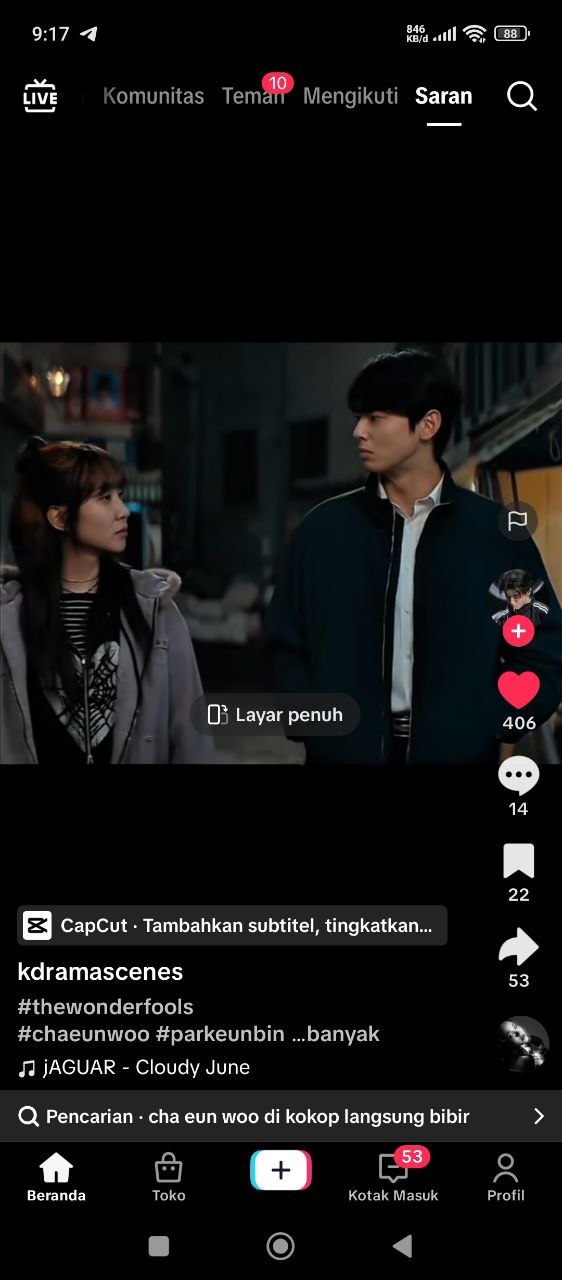This screenshot has height=1280, width=562.
Task: Open the LIVE icon
Action: [40, 96]
